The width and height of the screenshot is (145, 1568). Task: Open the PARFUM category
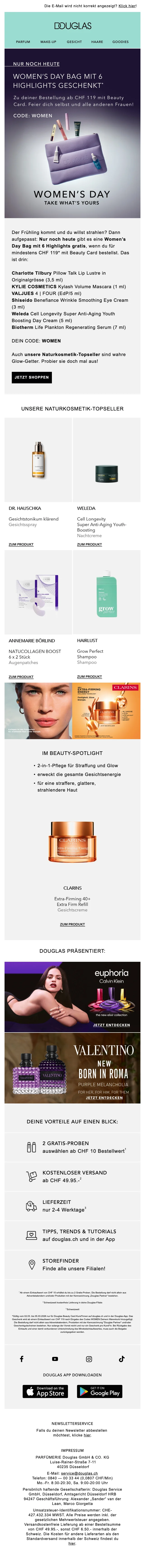[22, 42]
